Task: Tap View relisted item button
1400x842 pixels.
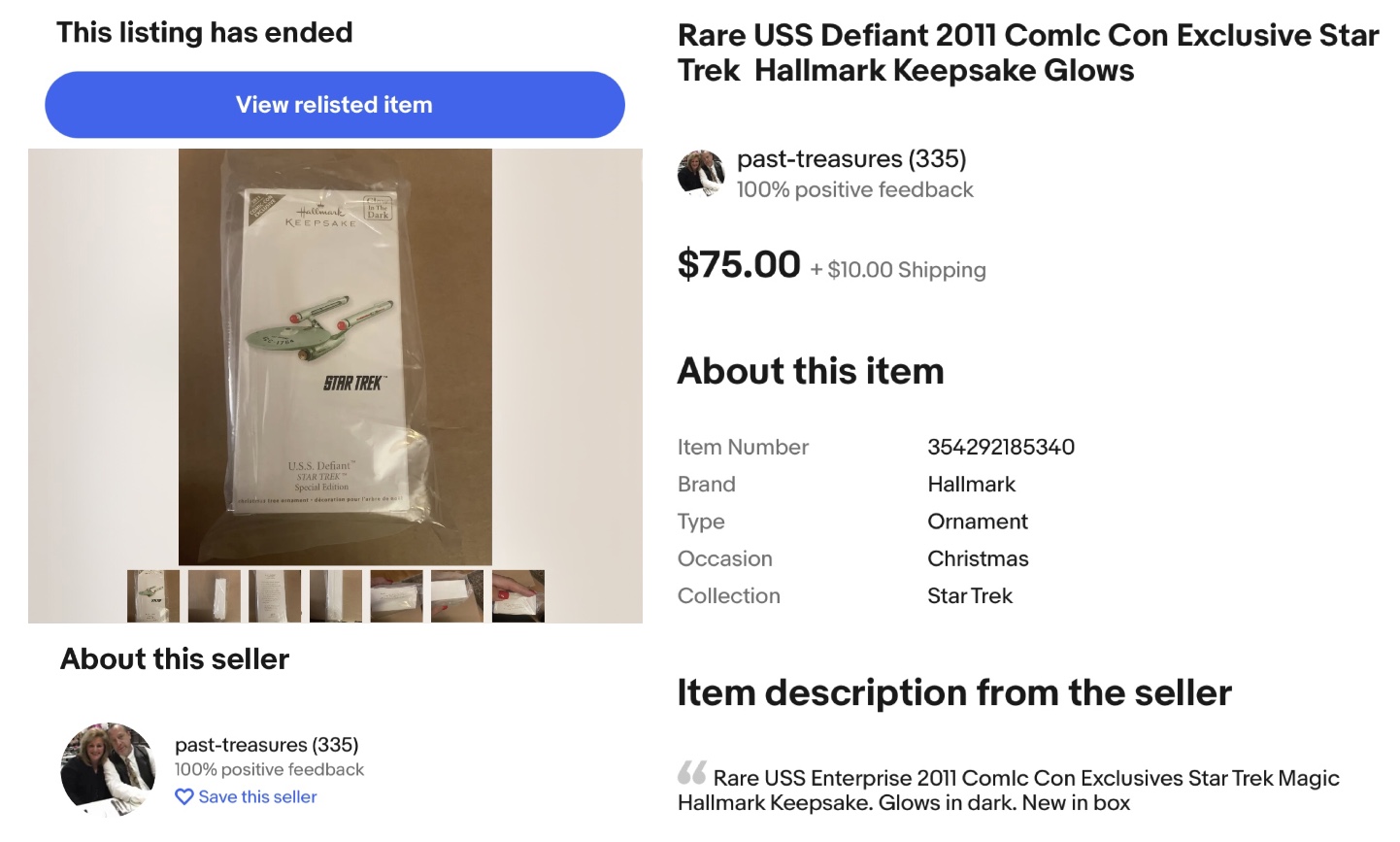Action: click(334, 105)
